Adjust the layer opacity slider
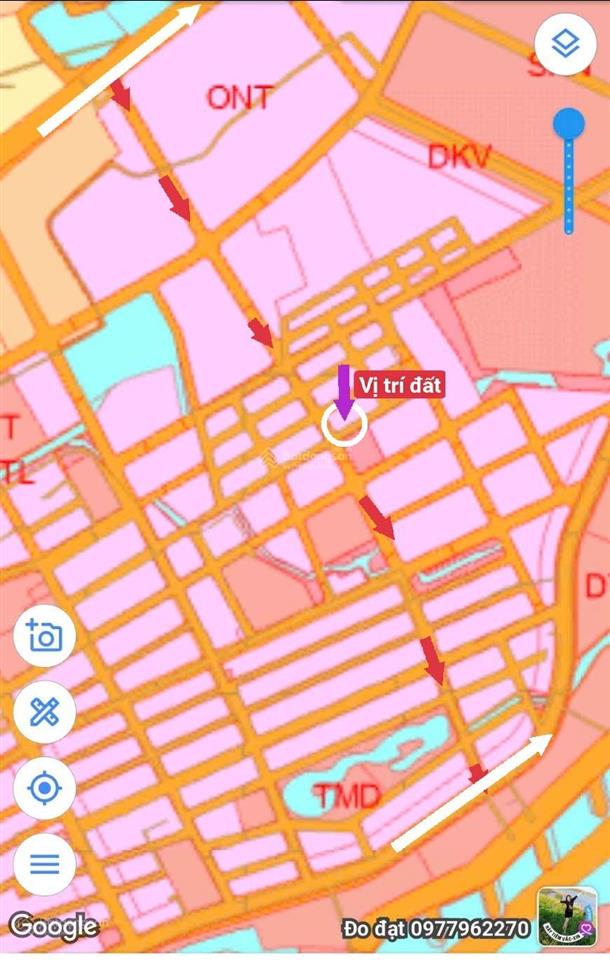 coord(569,125)
